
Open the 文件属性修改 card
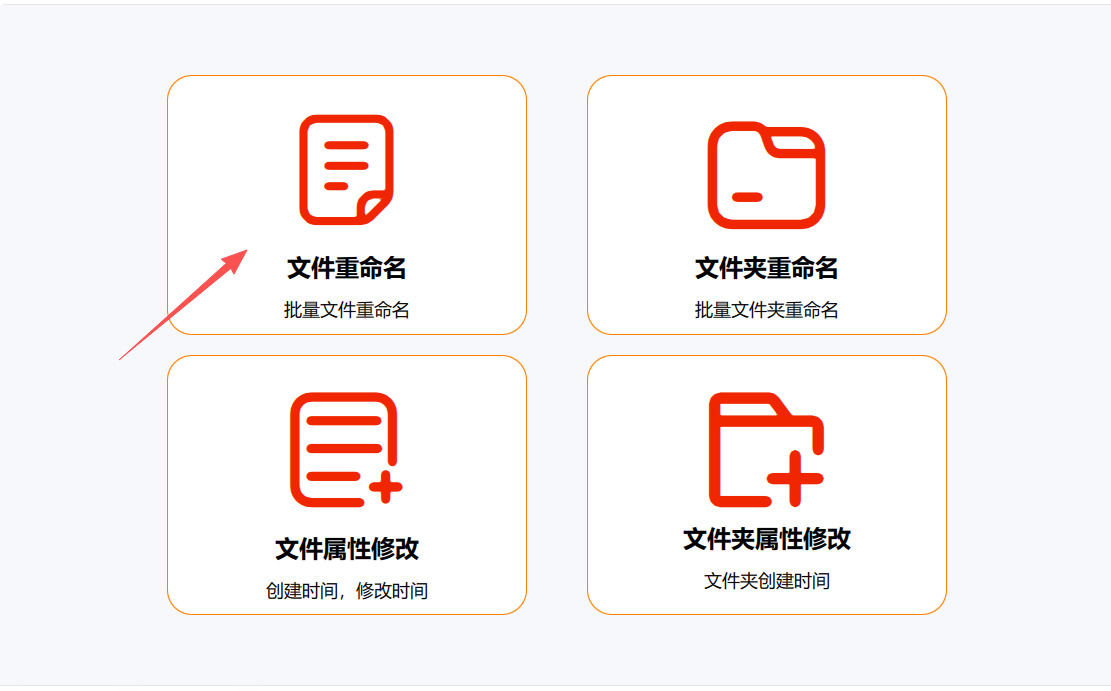[x=346, y=485]
